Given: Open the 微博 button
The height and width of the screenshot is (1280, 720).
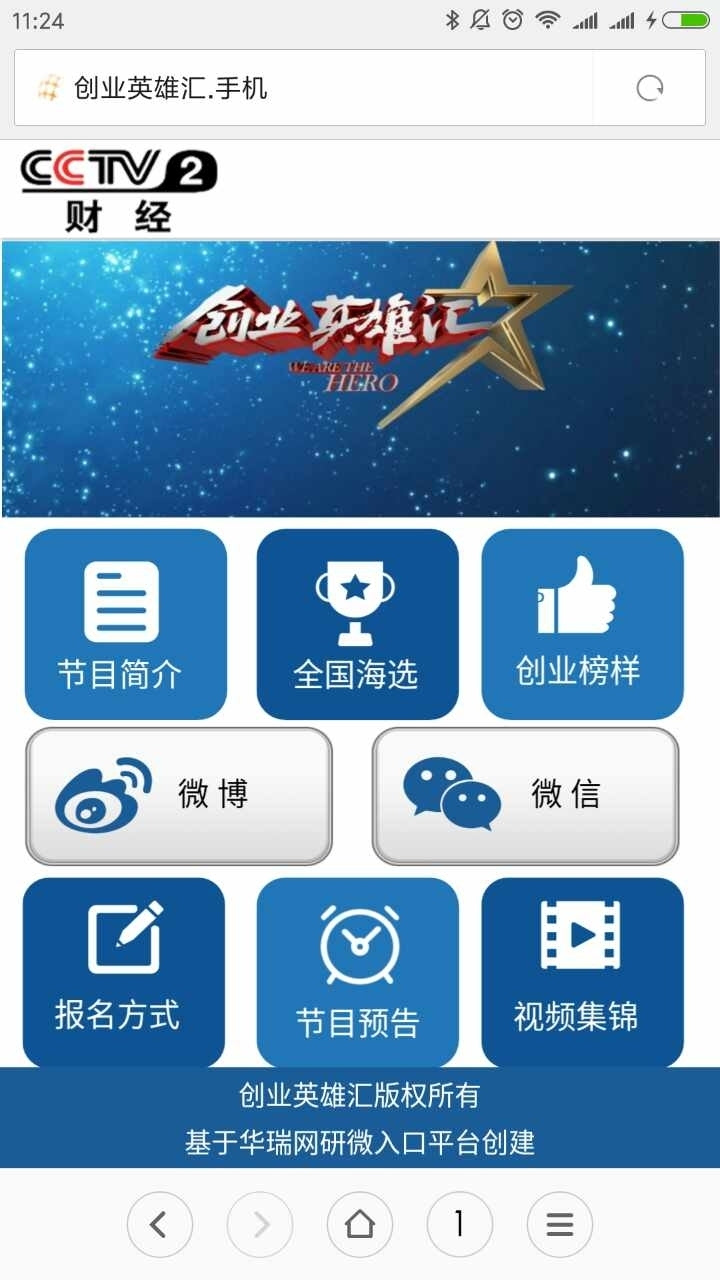Looking at the screenshot, I should click(179, 795).
